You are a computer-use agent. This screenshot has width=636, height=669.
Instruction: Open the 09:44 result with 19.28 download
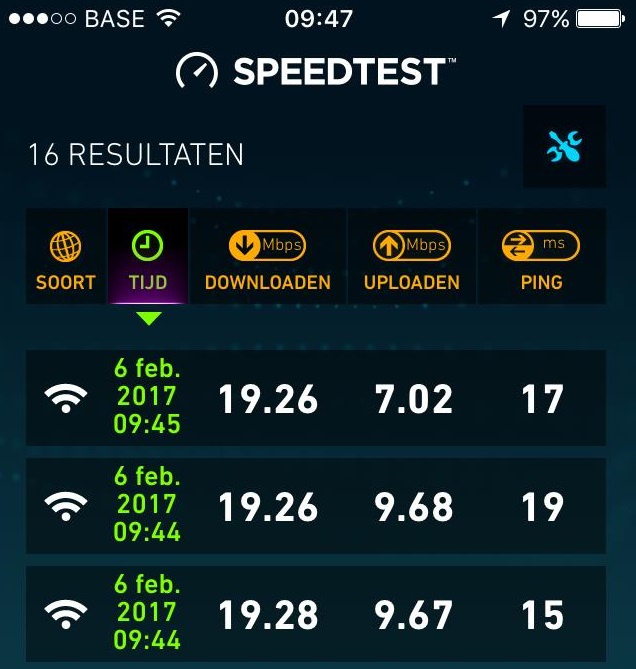(x=315, y=613)
